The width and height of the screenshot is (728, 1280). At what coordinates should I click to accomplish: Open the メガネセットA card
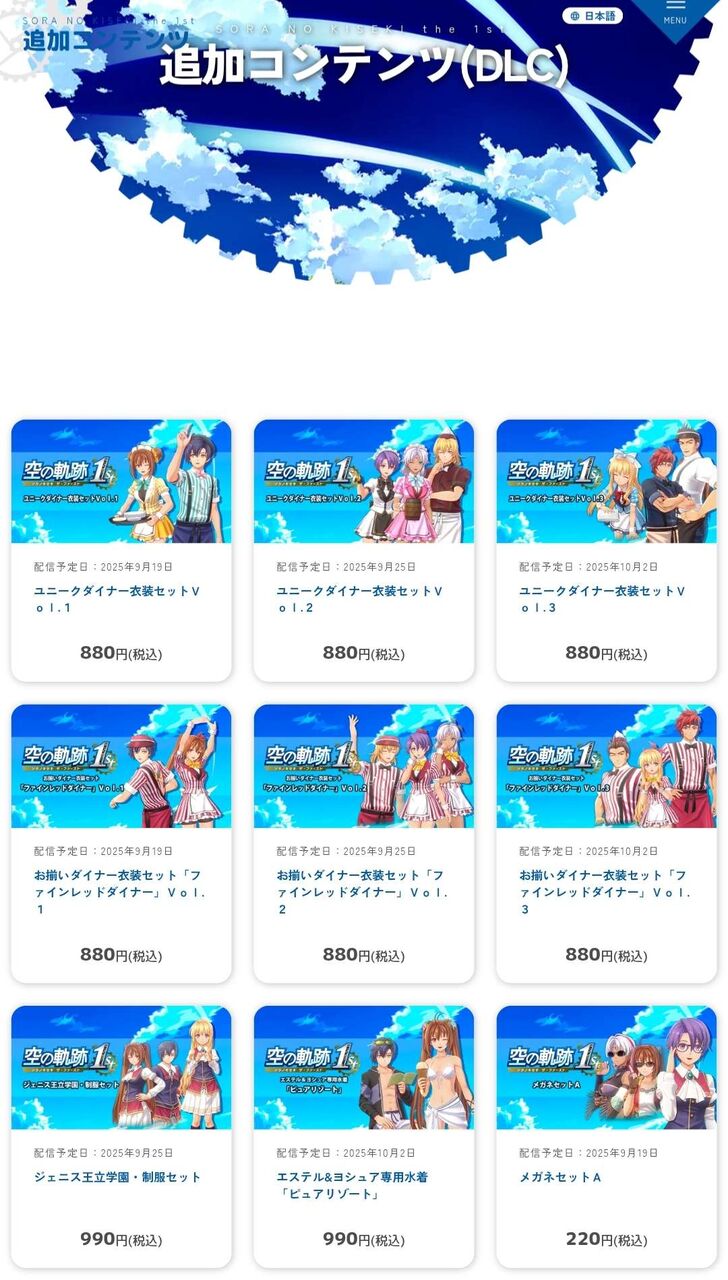coord(606,1137)
